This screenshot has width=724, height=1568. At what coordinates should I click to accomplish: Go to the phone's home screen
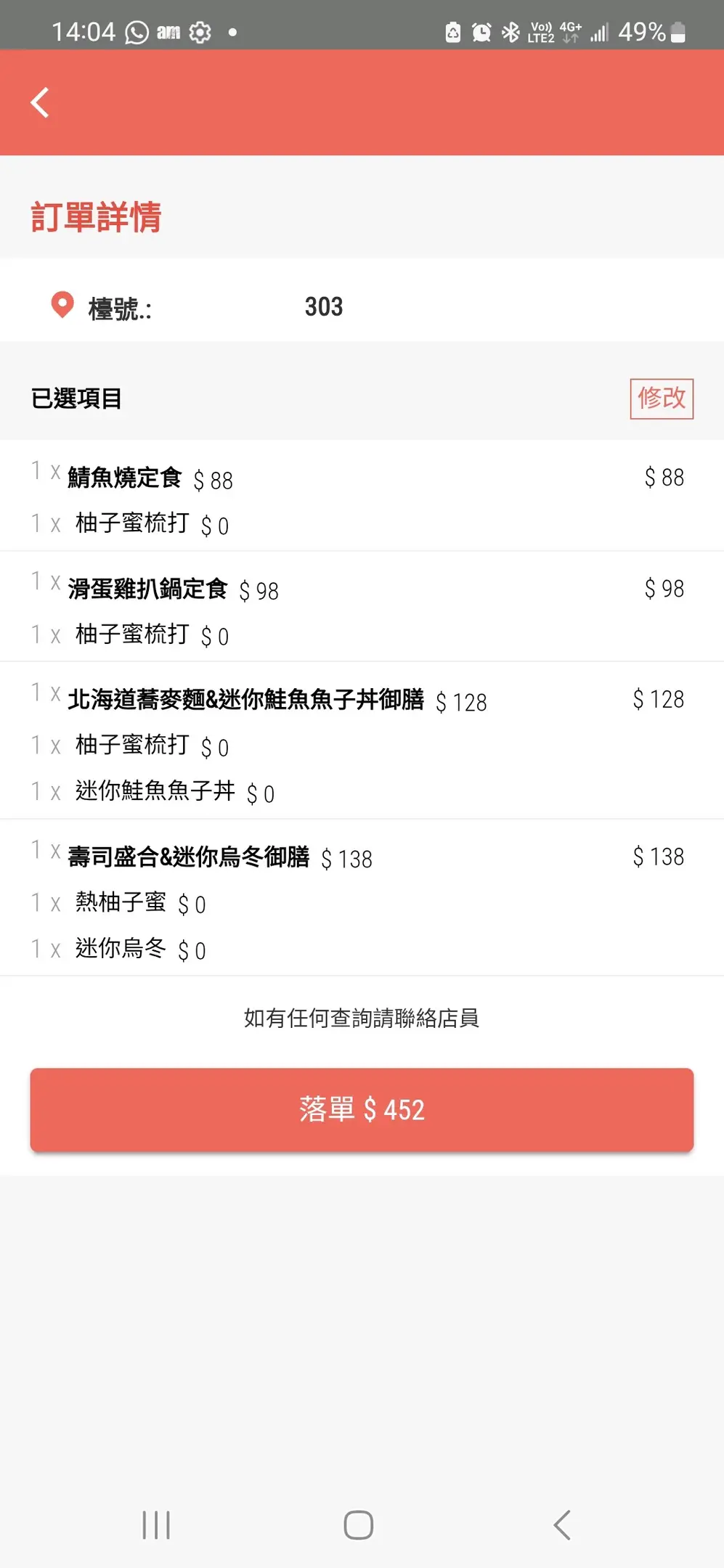coord(359,1524)
